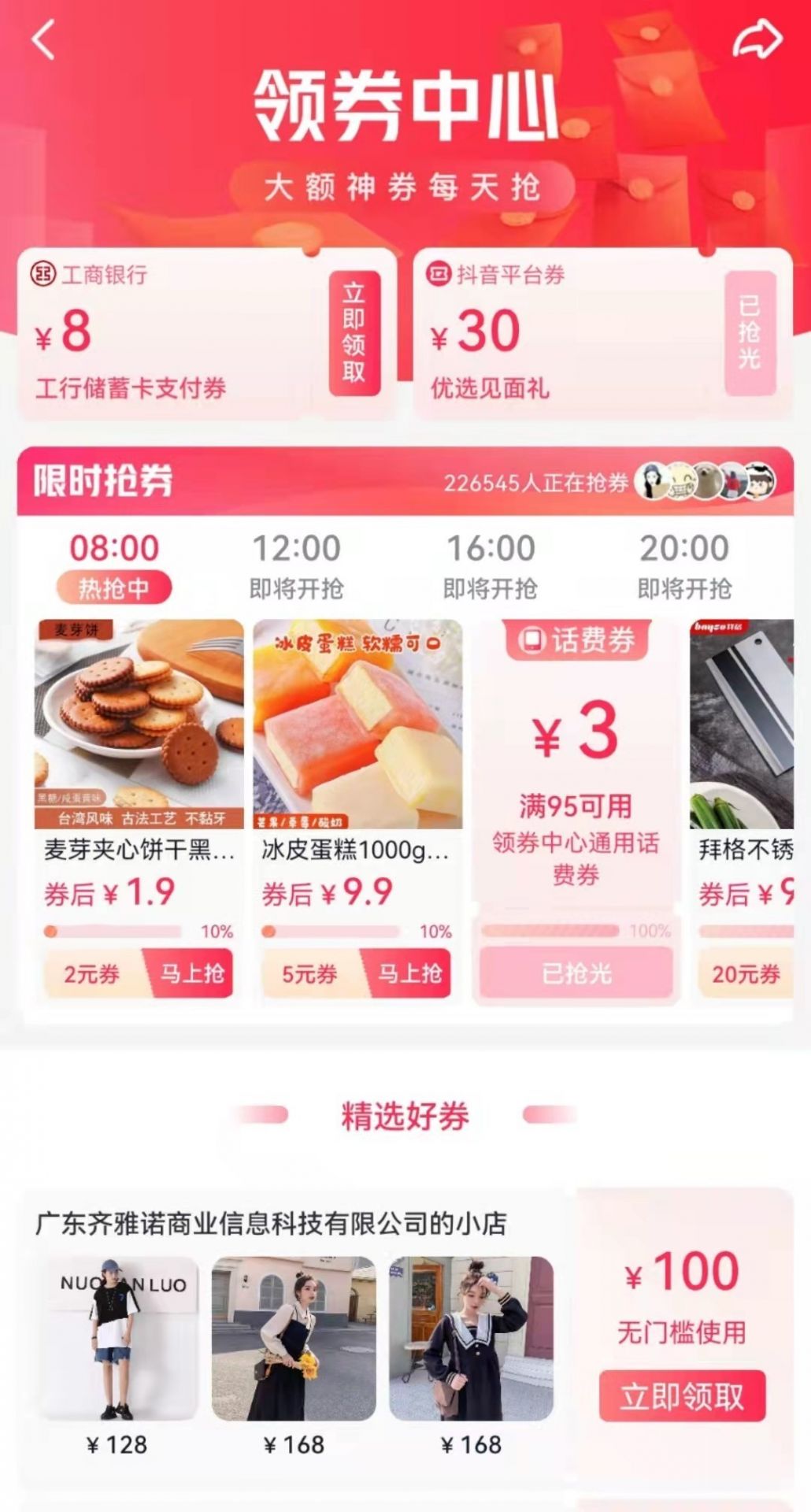Open the 抖音平台券 ¥30 coupon card
Viewport: 811px width, 1512px height.
click(567, 335)
